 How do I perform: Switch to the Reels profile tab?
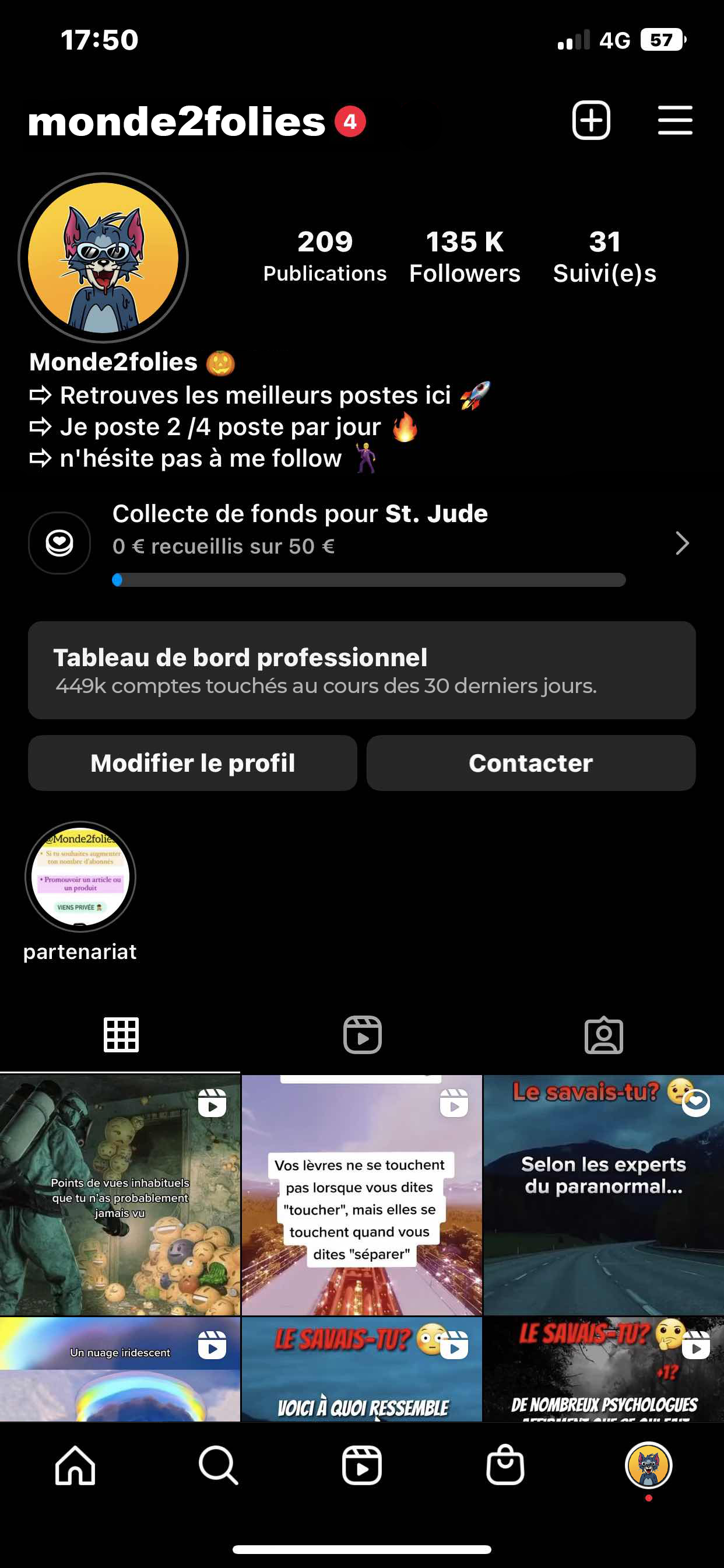[x=362, y=1035]
